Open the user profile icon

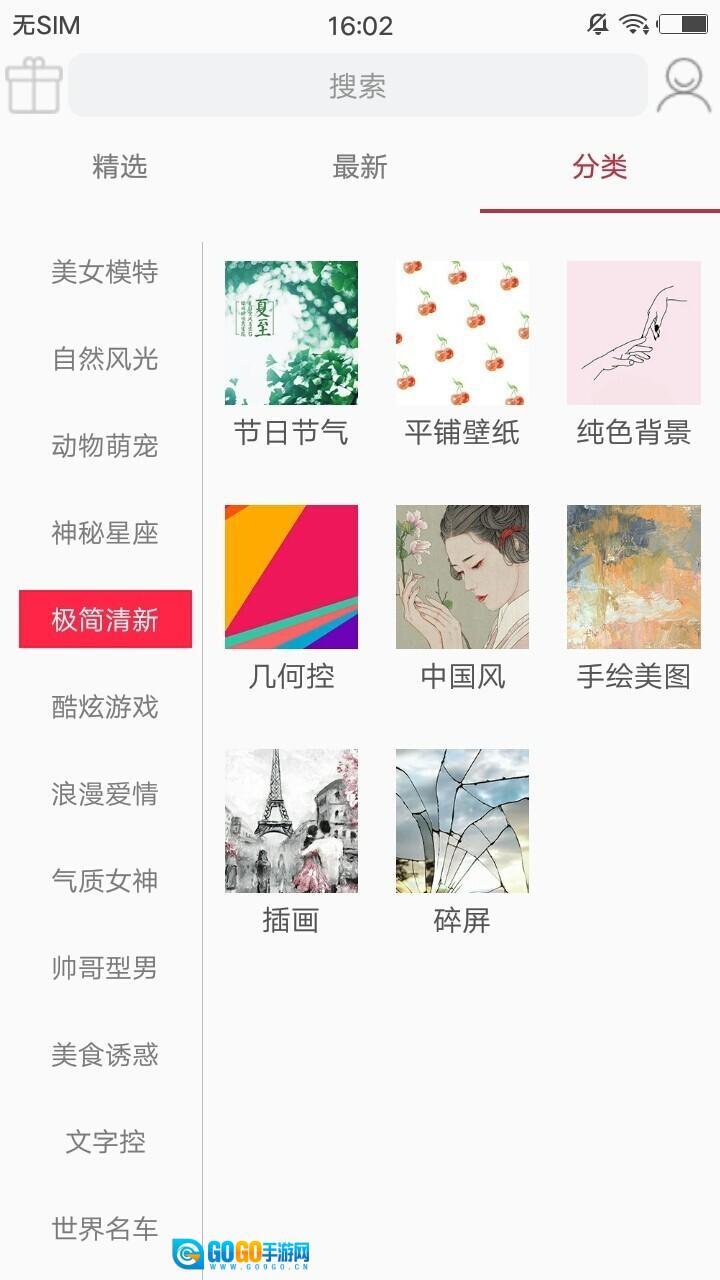(684, 86)
